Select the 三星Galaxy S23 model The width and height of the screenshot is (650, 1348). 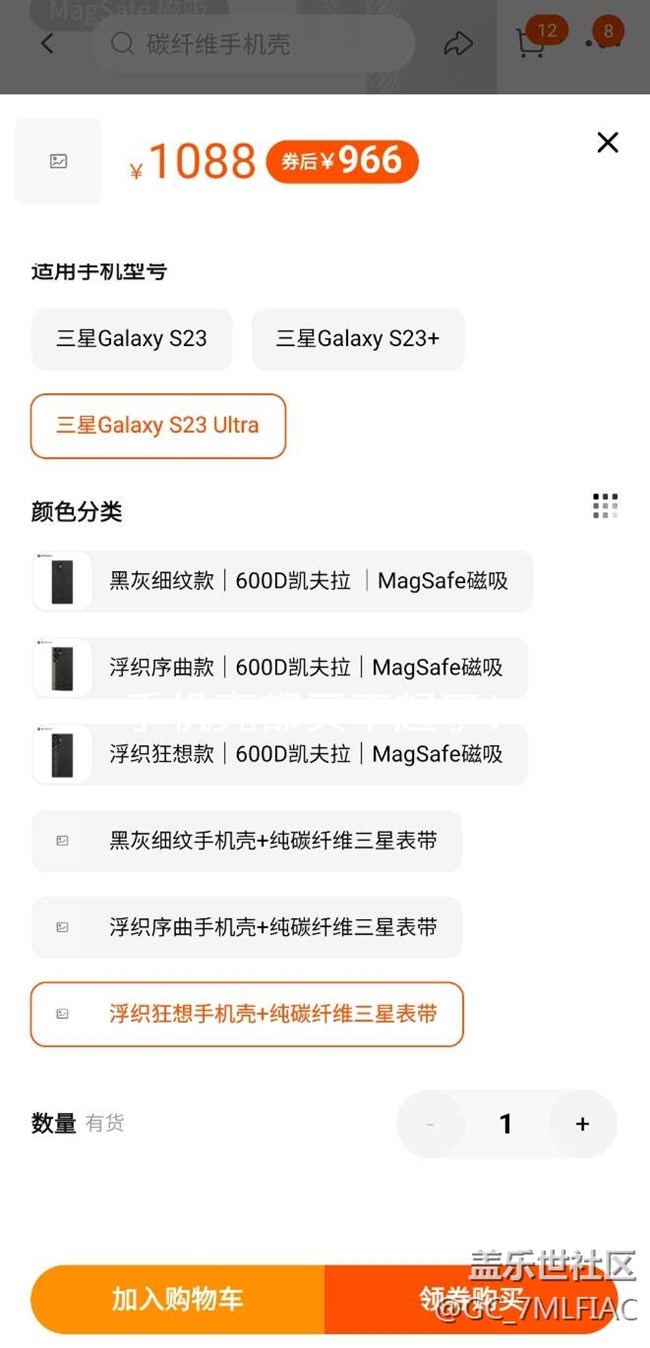click(132, 339)
